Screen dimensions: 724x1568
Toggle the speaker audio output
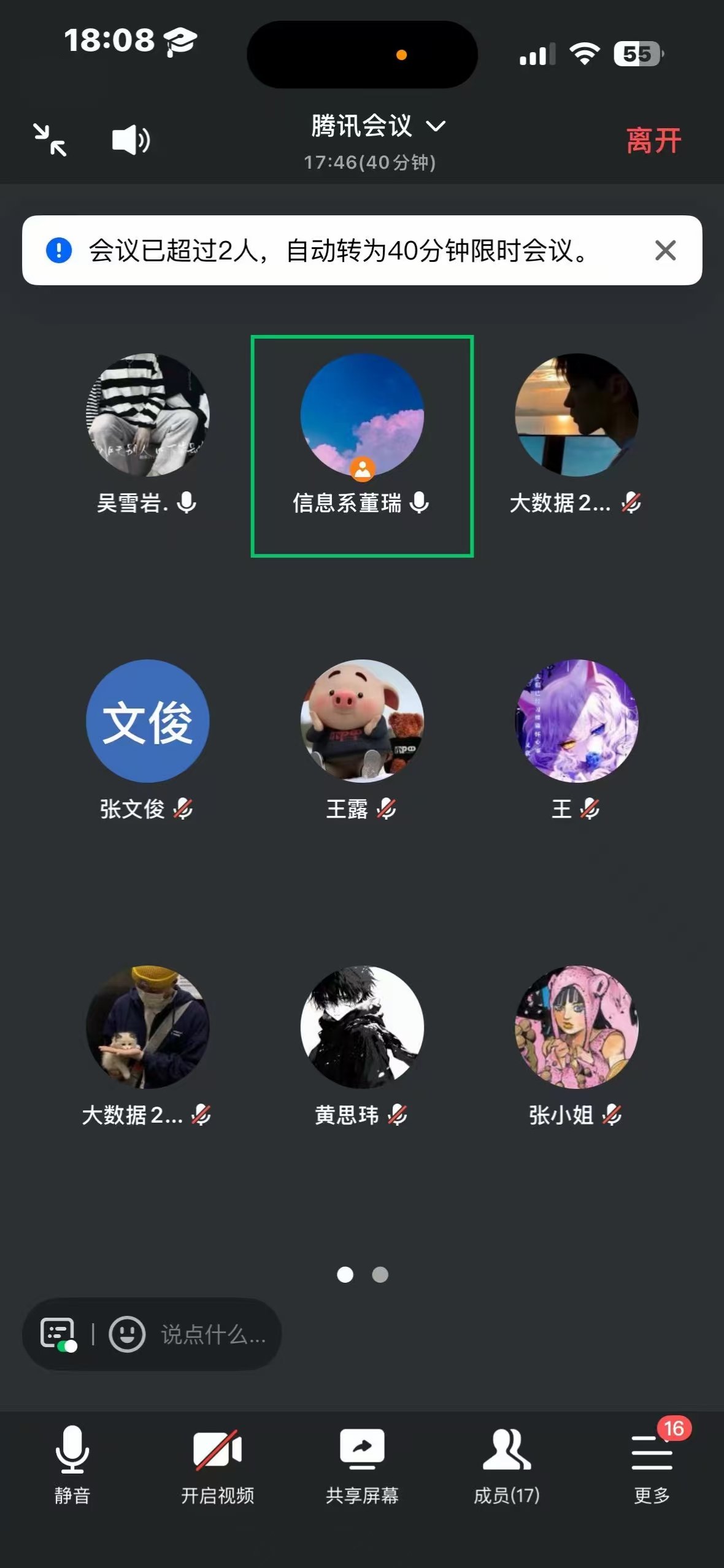(x=130, y=140)
